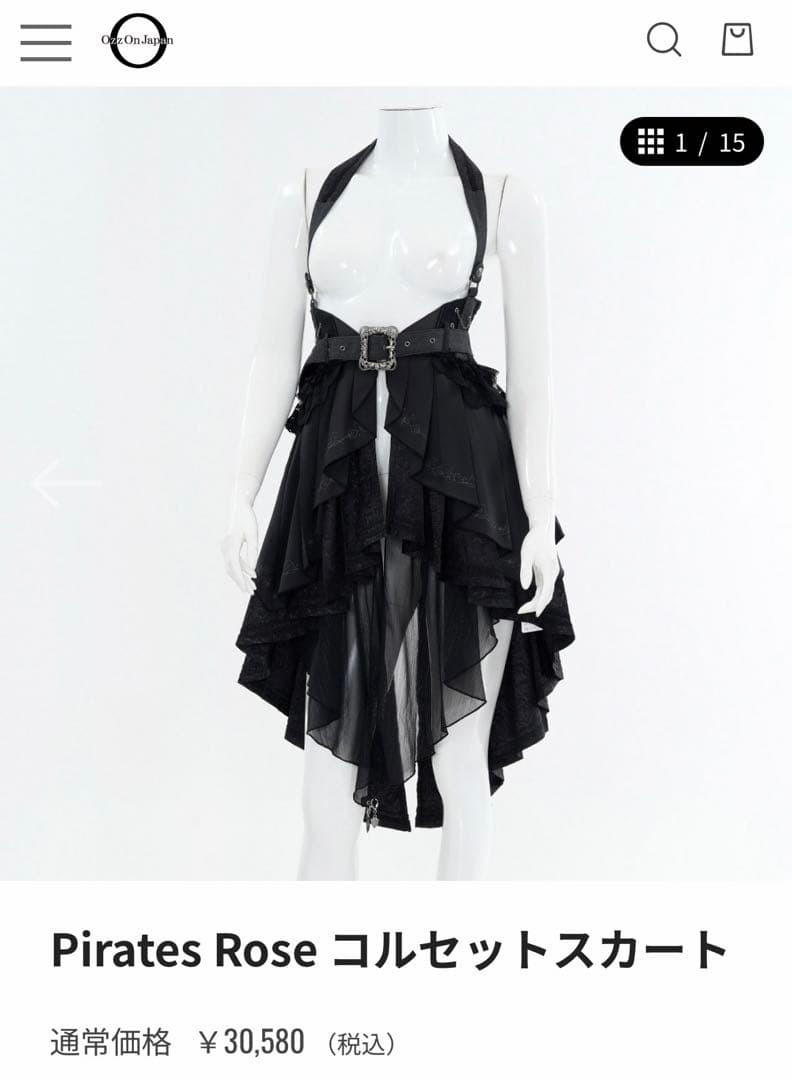
Task: Go to the Ozz On Japan homepage logo
Action: [x=138, y=40]
